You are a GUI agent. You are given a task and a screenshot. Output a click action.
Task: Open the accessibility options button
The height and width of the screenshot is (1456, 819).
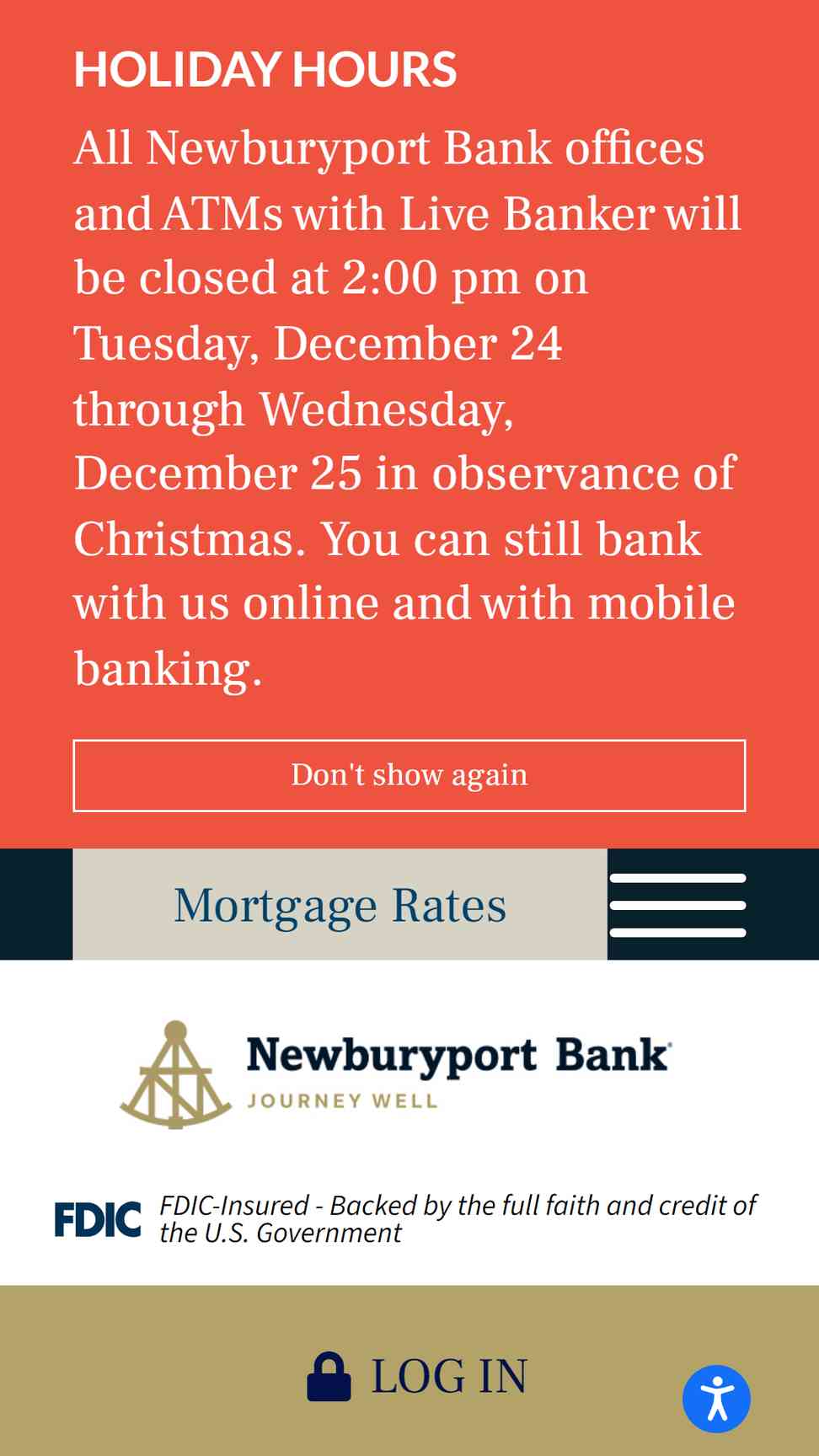pos(716,1399)
